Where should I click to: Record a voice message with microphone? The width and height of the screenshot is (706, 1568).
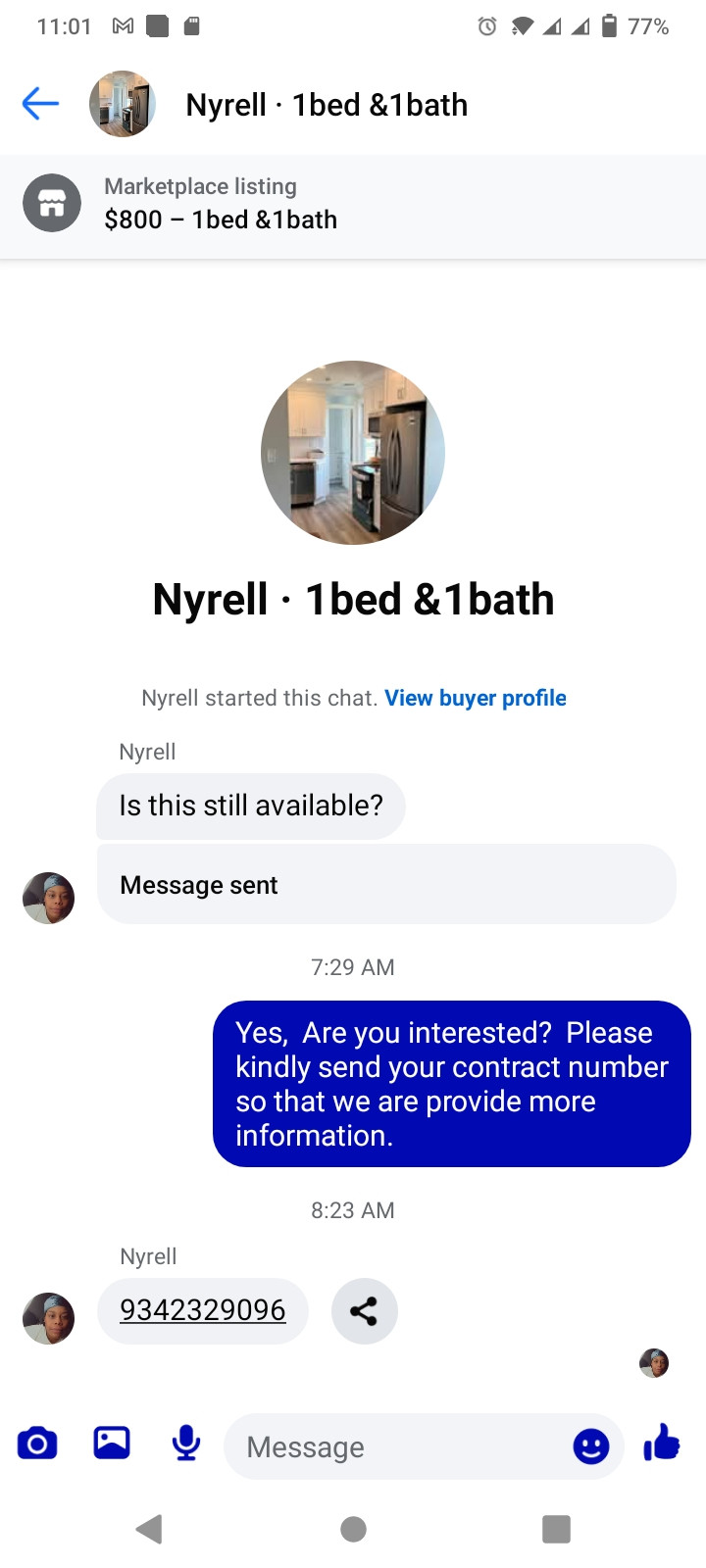tap(185, 1444)
